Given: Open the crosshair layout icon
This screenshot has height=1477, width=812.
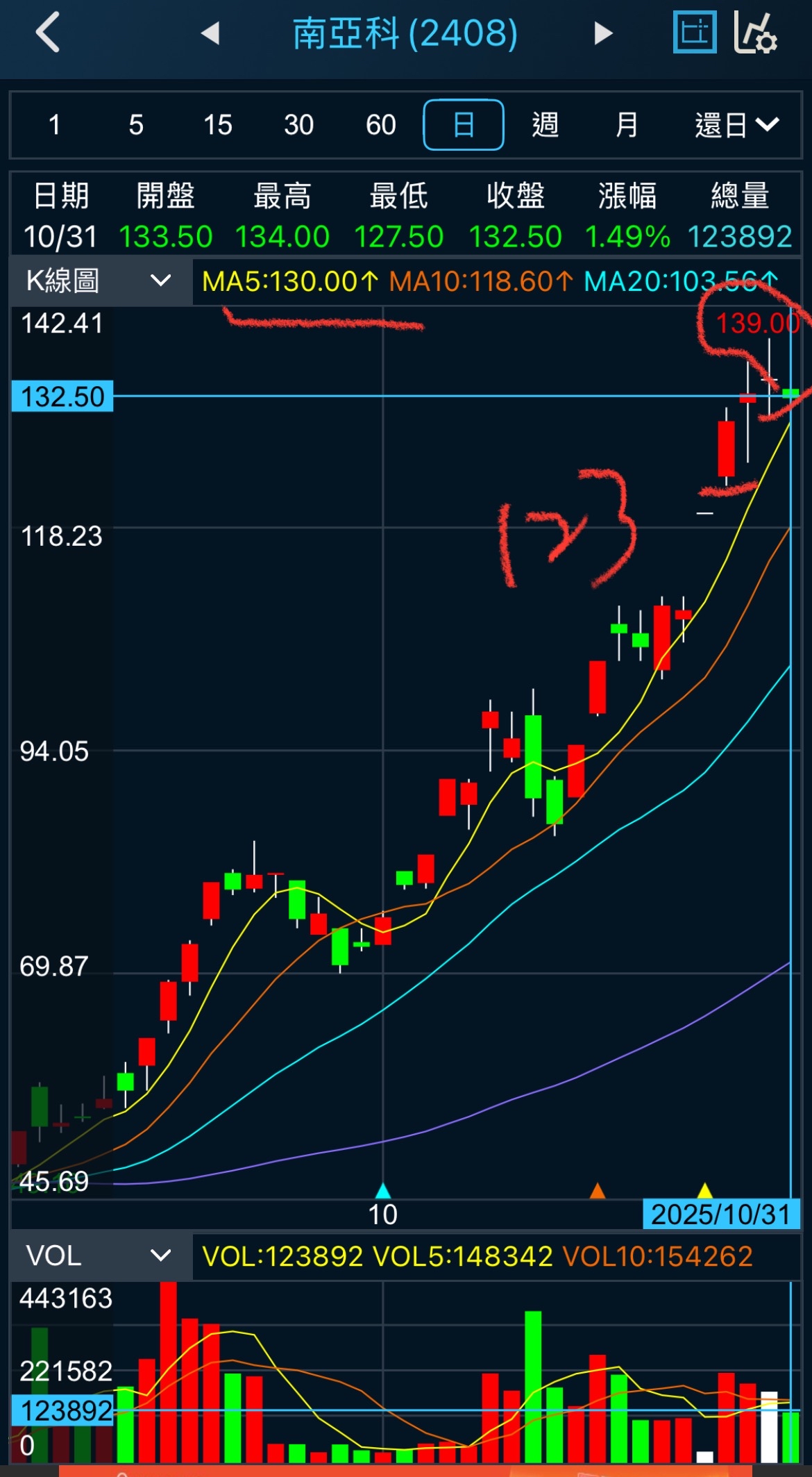Looking at the screenshot, I should click(x=694, y=33).
